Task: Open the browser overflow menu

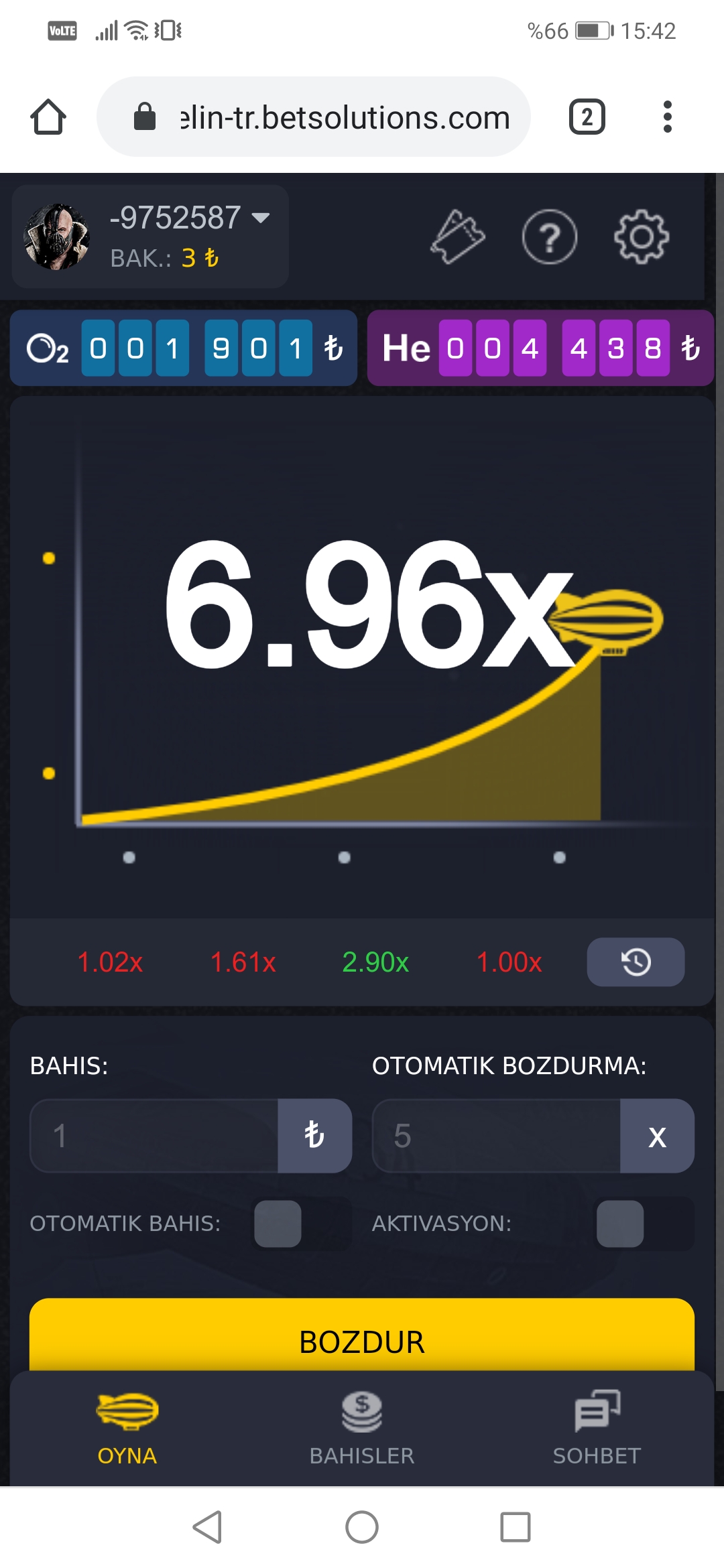Action: [x=667, y=117]
